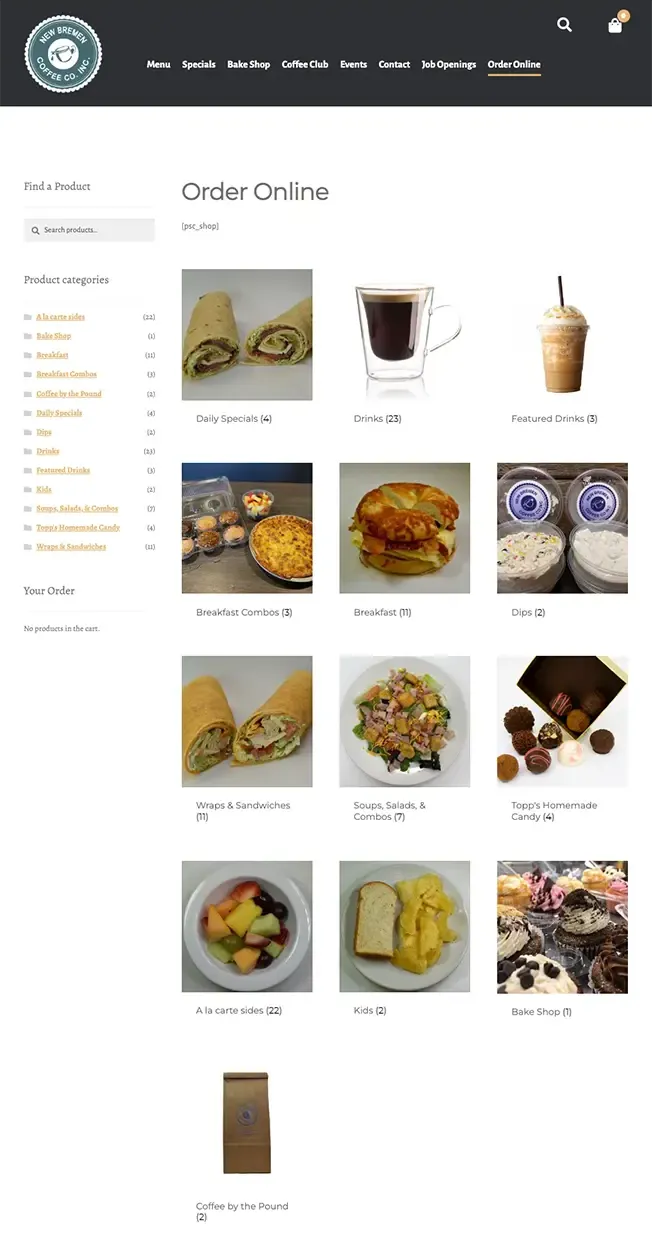Browse the Wraps & Sandwiches category tile
Image resolution: width=652 pixels, height=1244 pixels.
click(247, 739)
